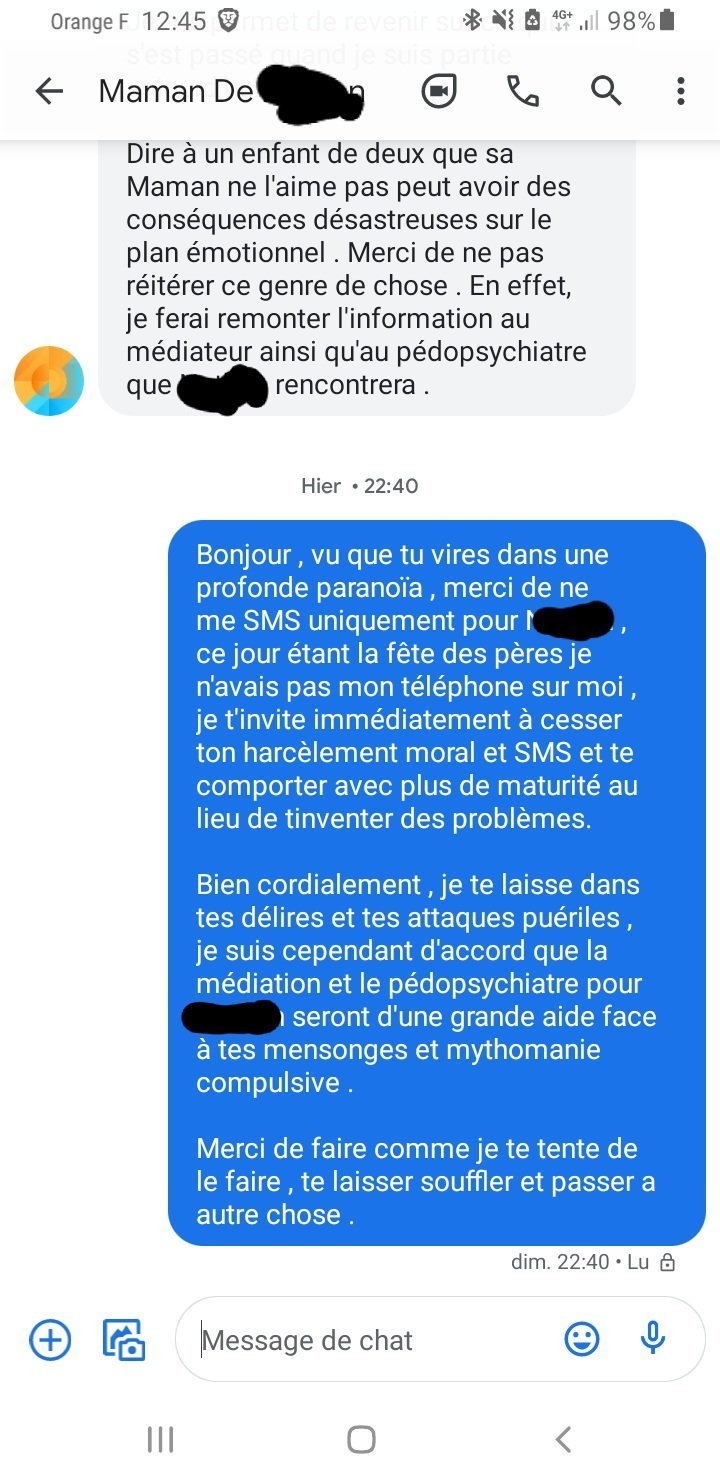Open the plus attachment options
The image size is (720, 1480).
(50, 1339)
